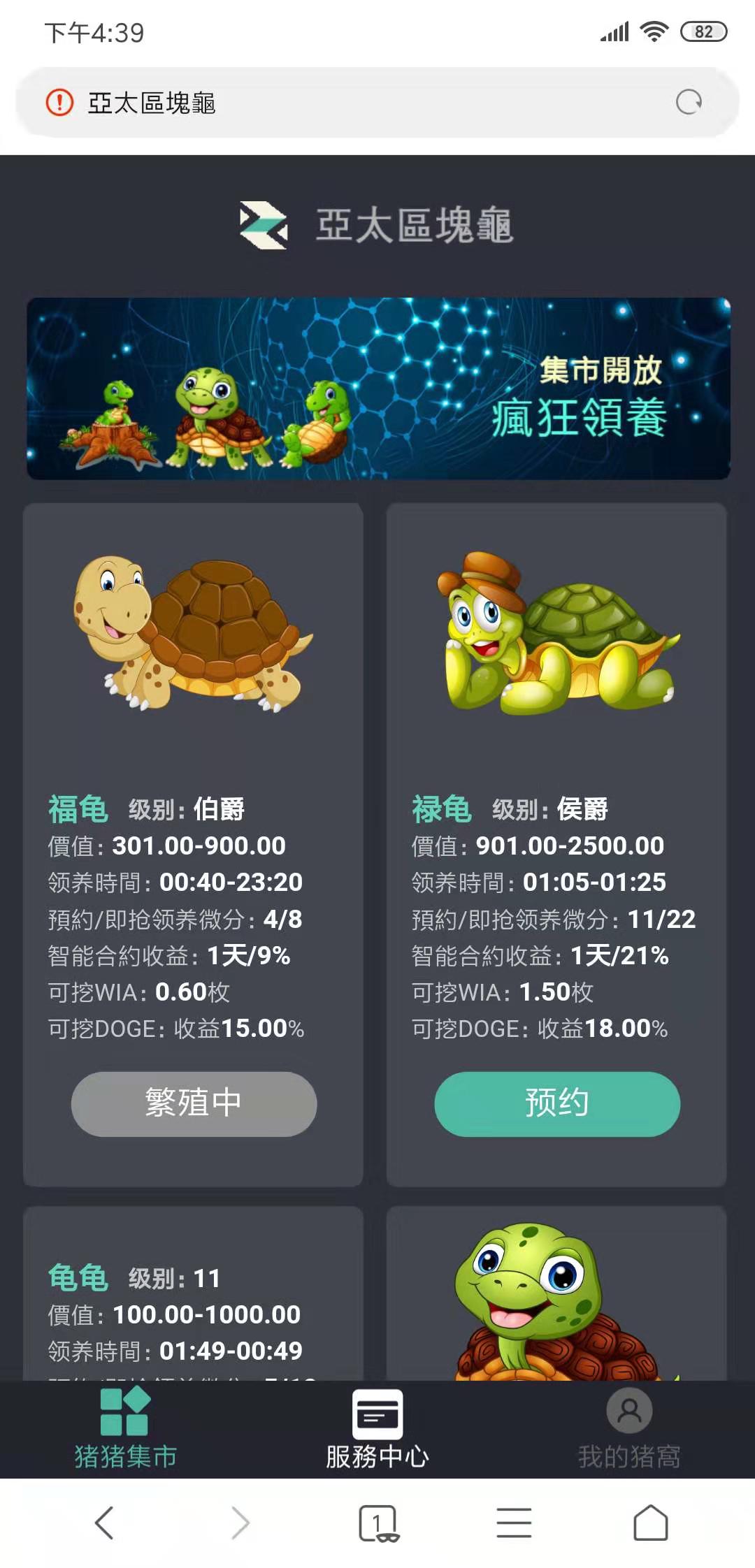Open the browser tabs switcher
Viewport: 755px width, 1568px height.
coord(378,1523)
